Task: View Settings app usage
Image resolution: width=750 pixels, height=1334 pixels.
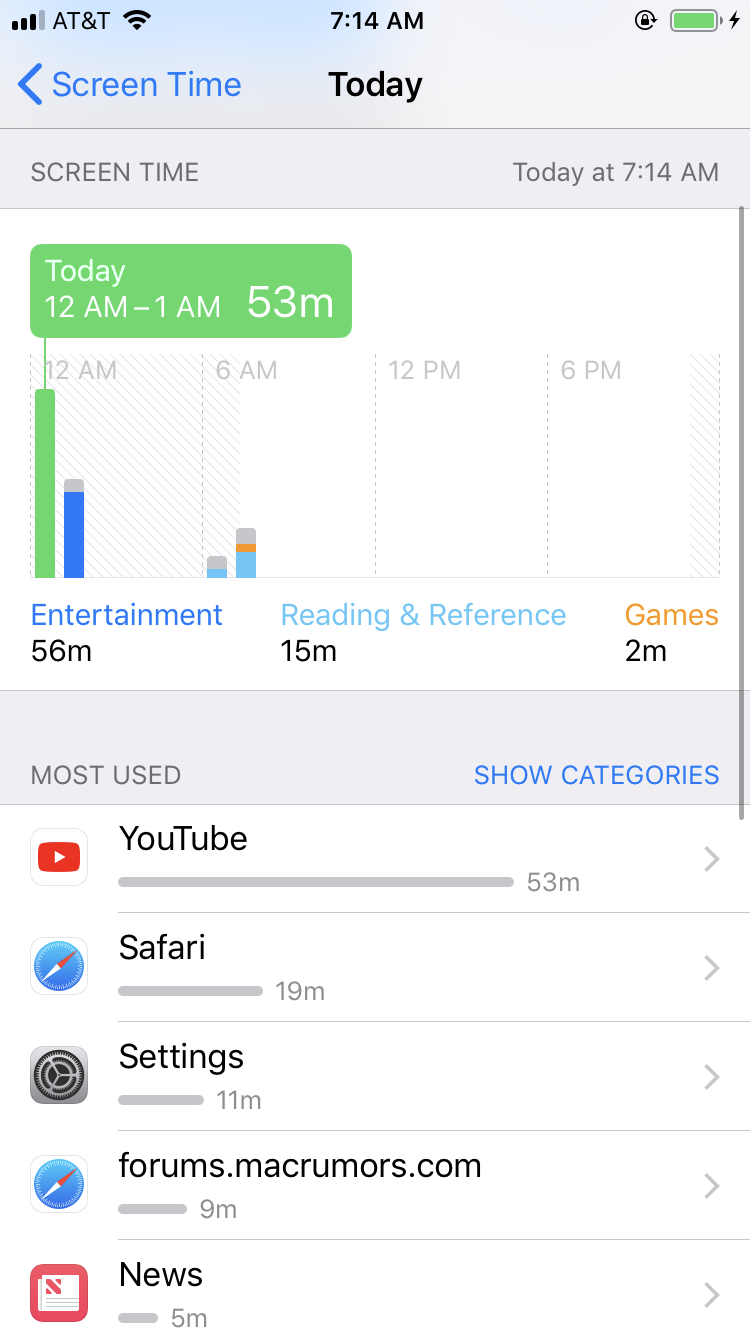Action: click(x=375, y=1077)
